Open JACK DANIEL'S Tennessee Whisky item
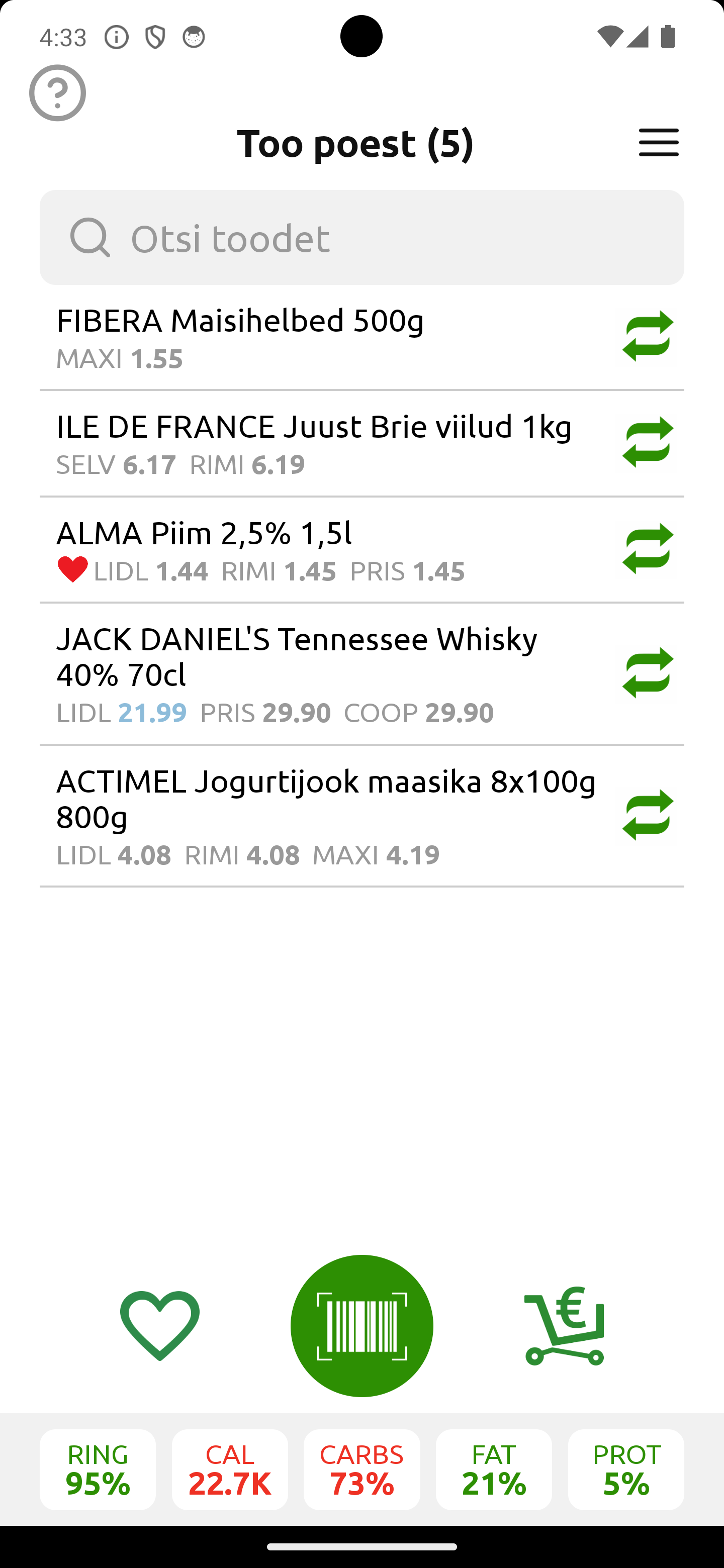Screen dimensions: 724x1568 [323, 674]
